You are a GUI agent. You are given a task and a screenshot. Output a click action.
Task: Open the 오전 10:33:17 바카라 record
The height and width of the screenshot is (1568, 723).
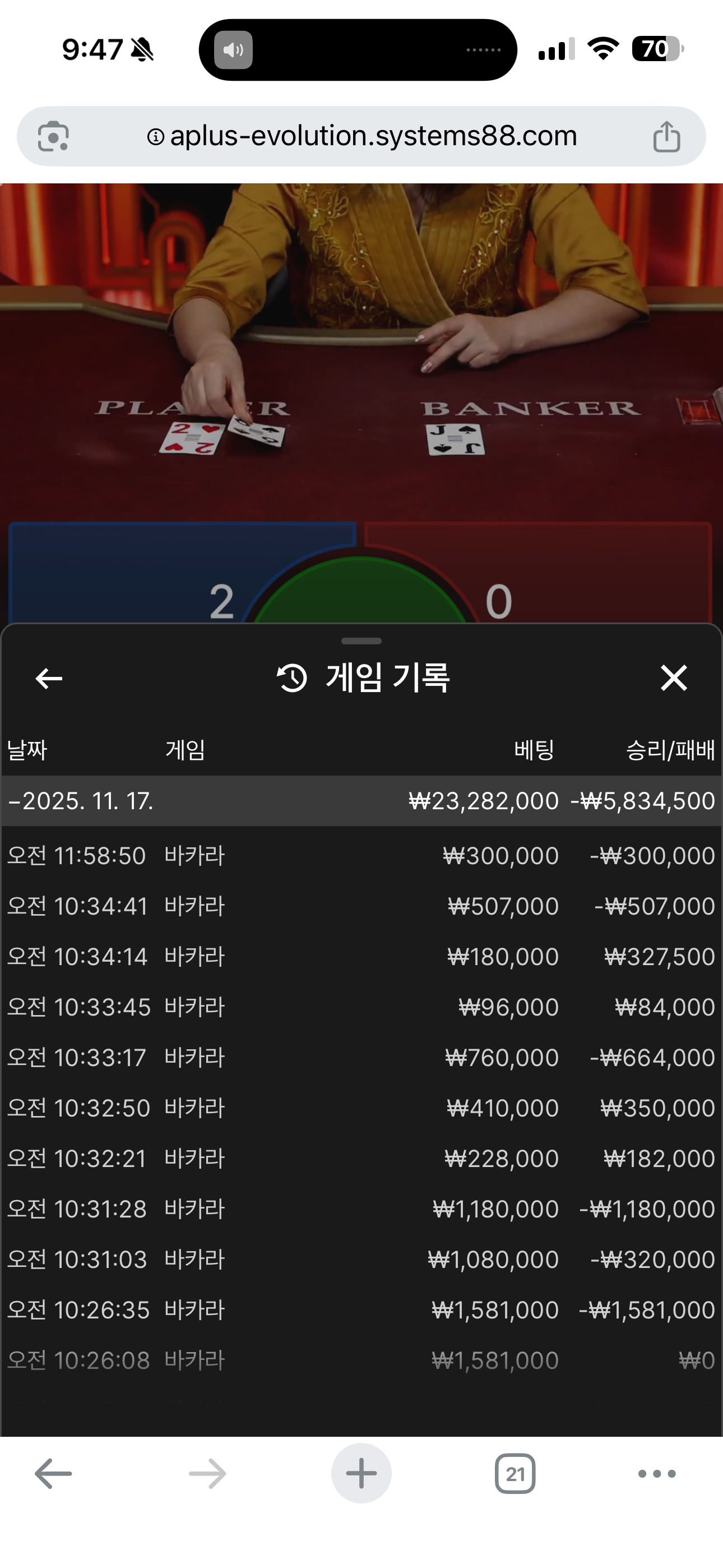pyautogui.click(x=361, y=1058)
